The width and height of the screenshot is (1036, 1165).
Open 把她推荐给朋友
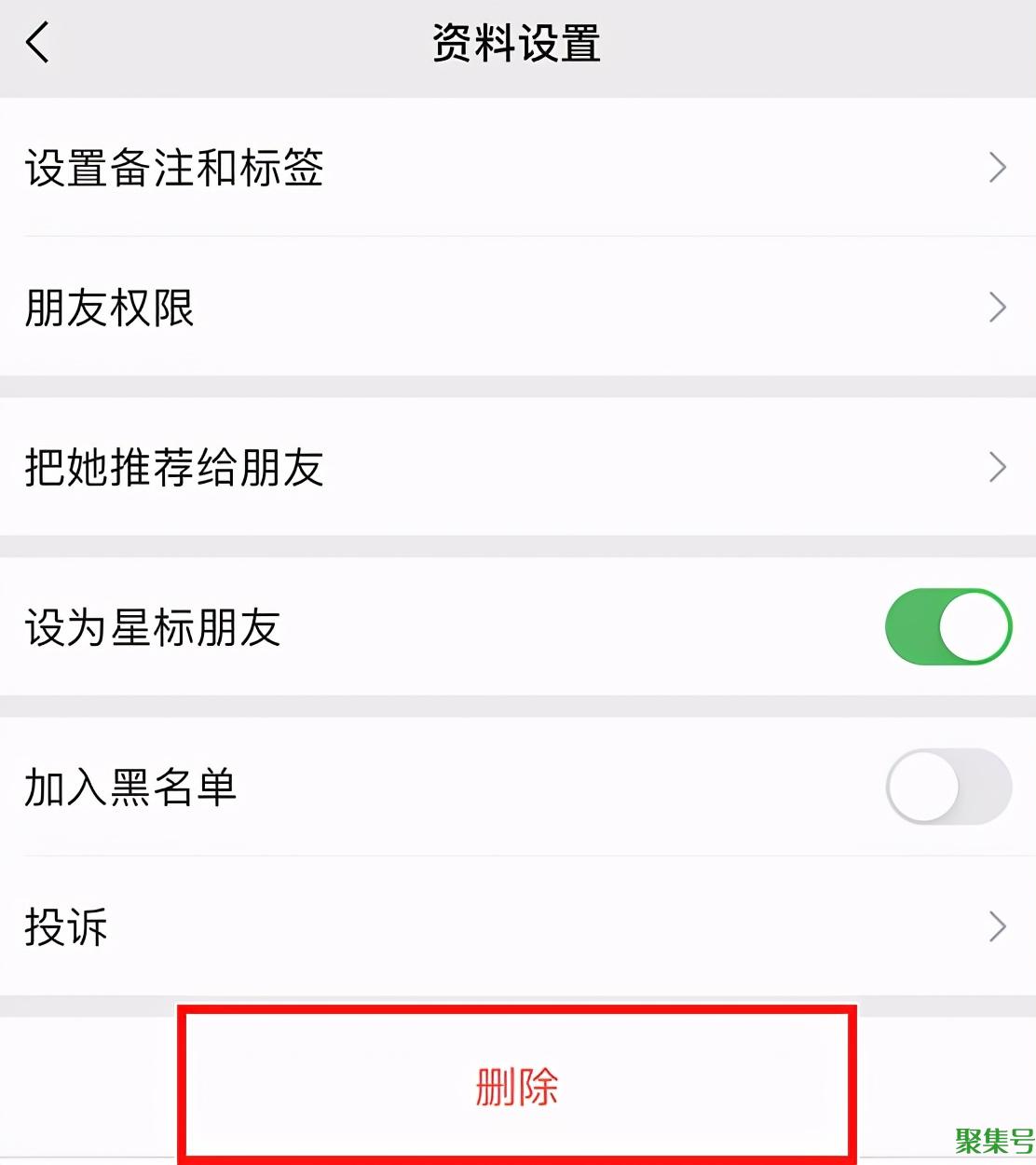517,467
